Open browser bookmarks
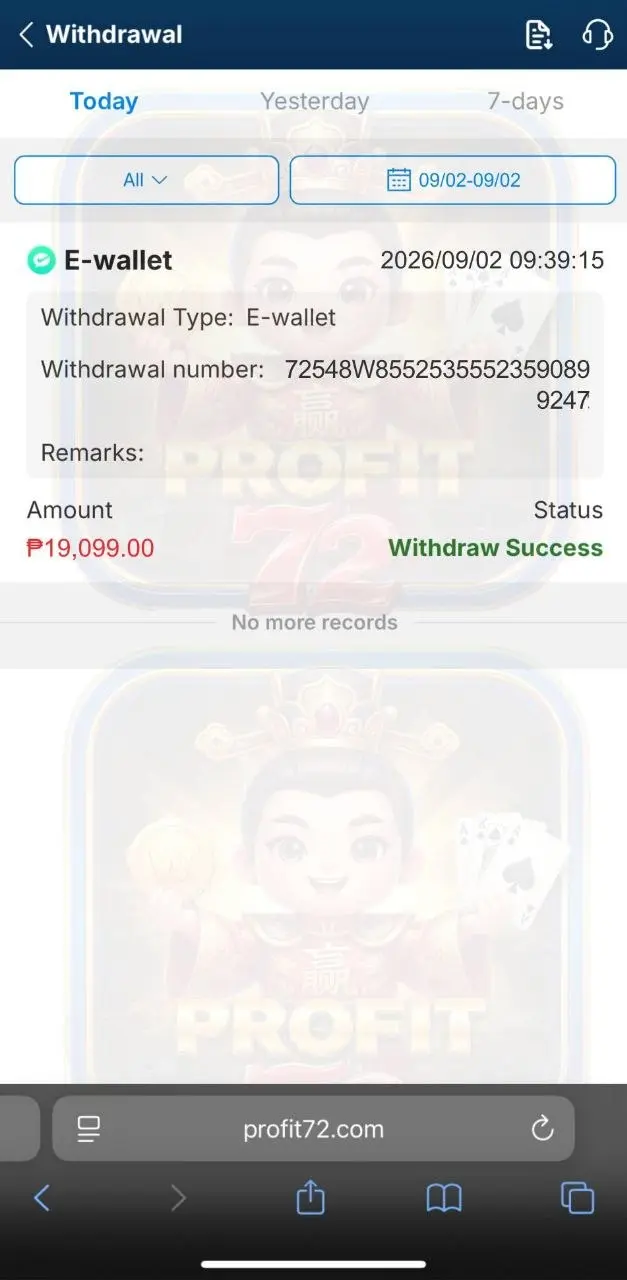627x1280 pixels. pyautogui.click(x=444, y=1198)
